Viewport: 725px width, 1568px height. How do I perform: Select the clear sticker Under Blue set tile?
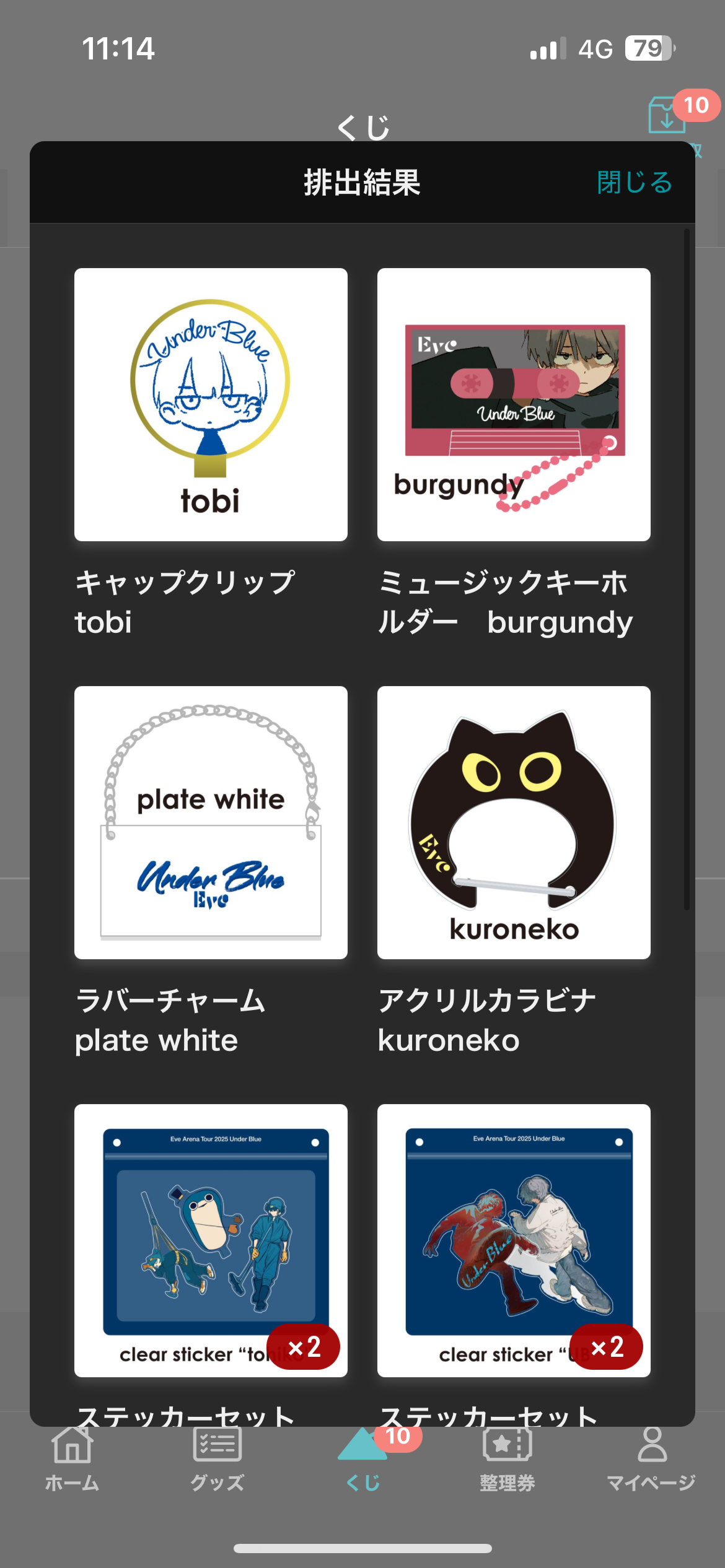click(514, 1240)
